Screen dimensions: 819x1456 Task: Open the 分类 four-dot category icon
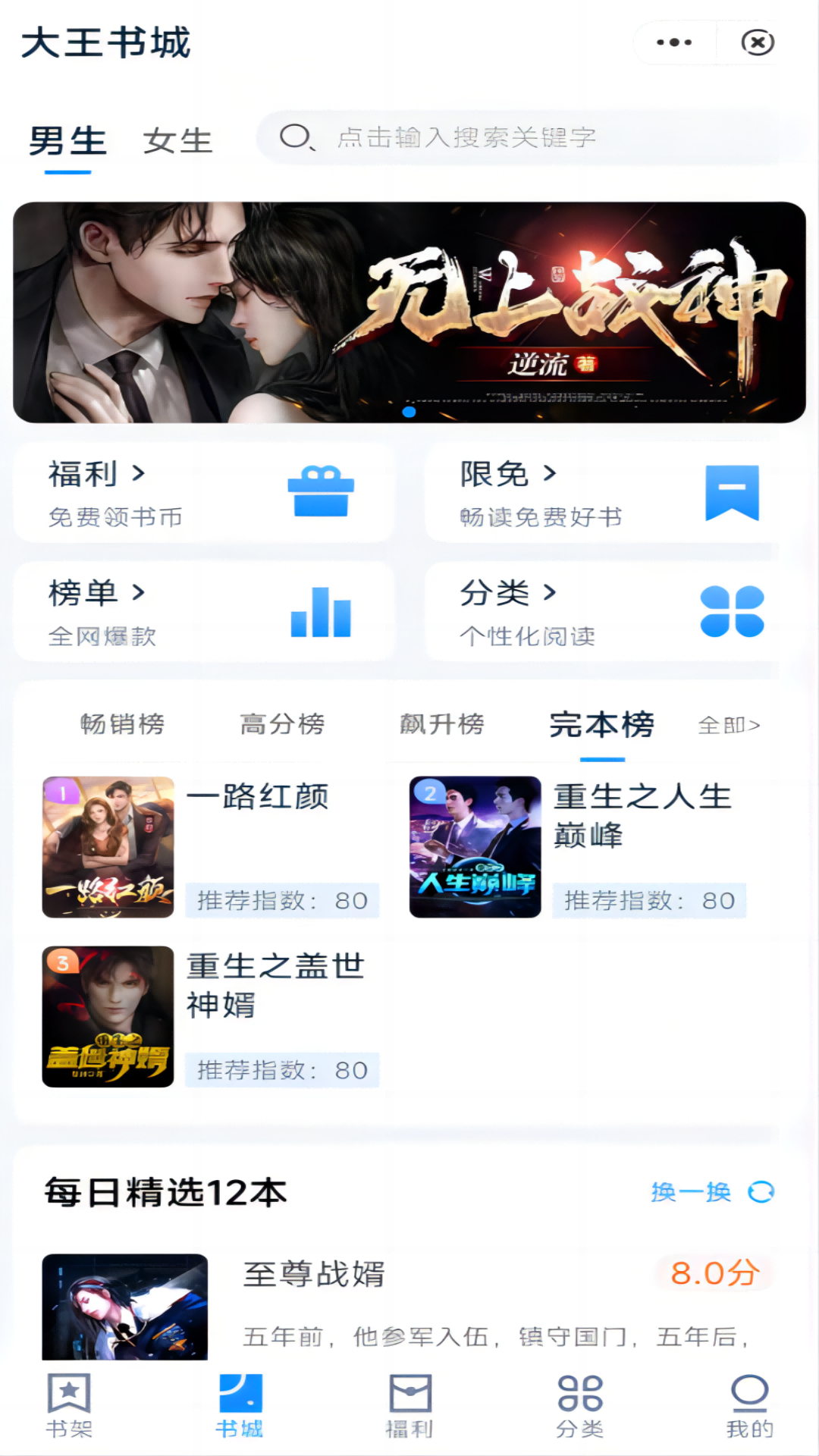coord(732,610)
